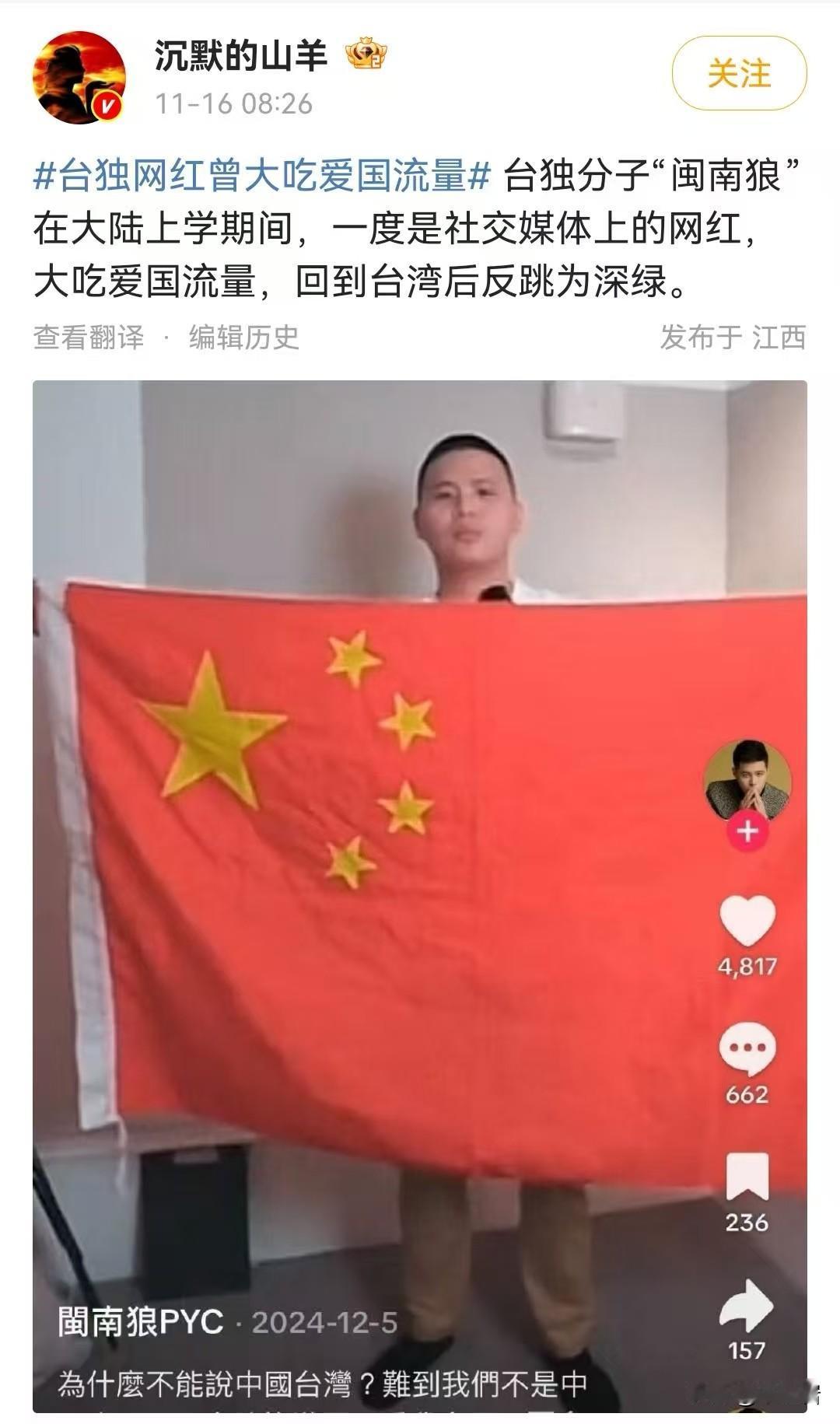Tap the red plus to follow 闽南狼PYC
840x1424 pixels.
749,831
